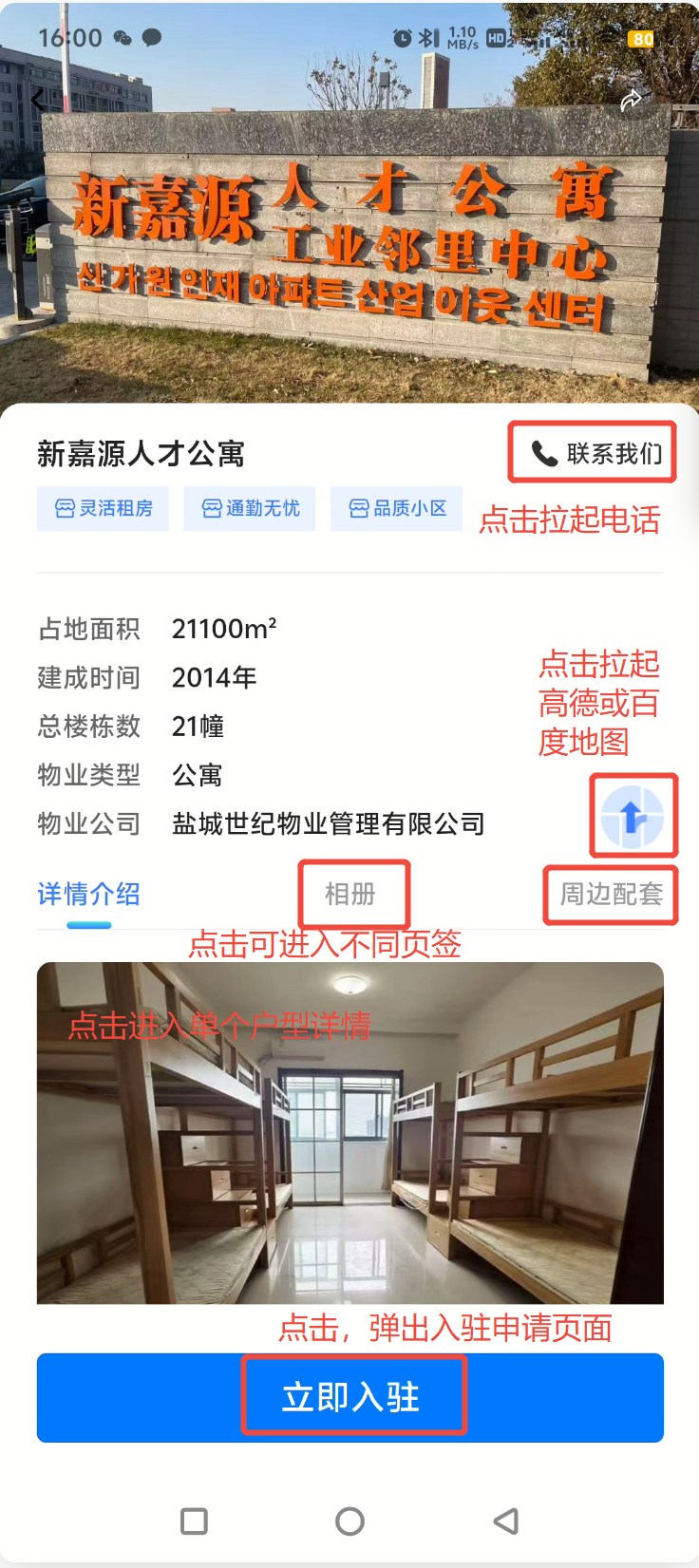Screen dimensions: 699x1568
Task: Select the 详情介绍 tab
Action: pos(88,894)
